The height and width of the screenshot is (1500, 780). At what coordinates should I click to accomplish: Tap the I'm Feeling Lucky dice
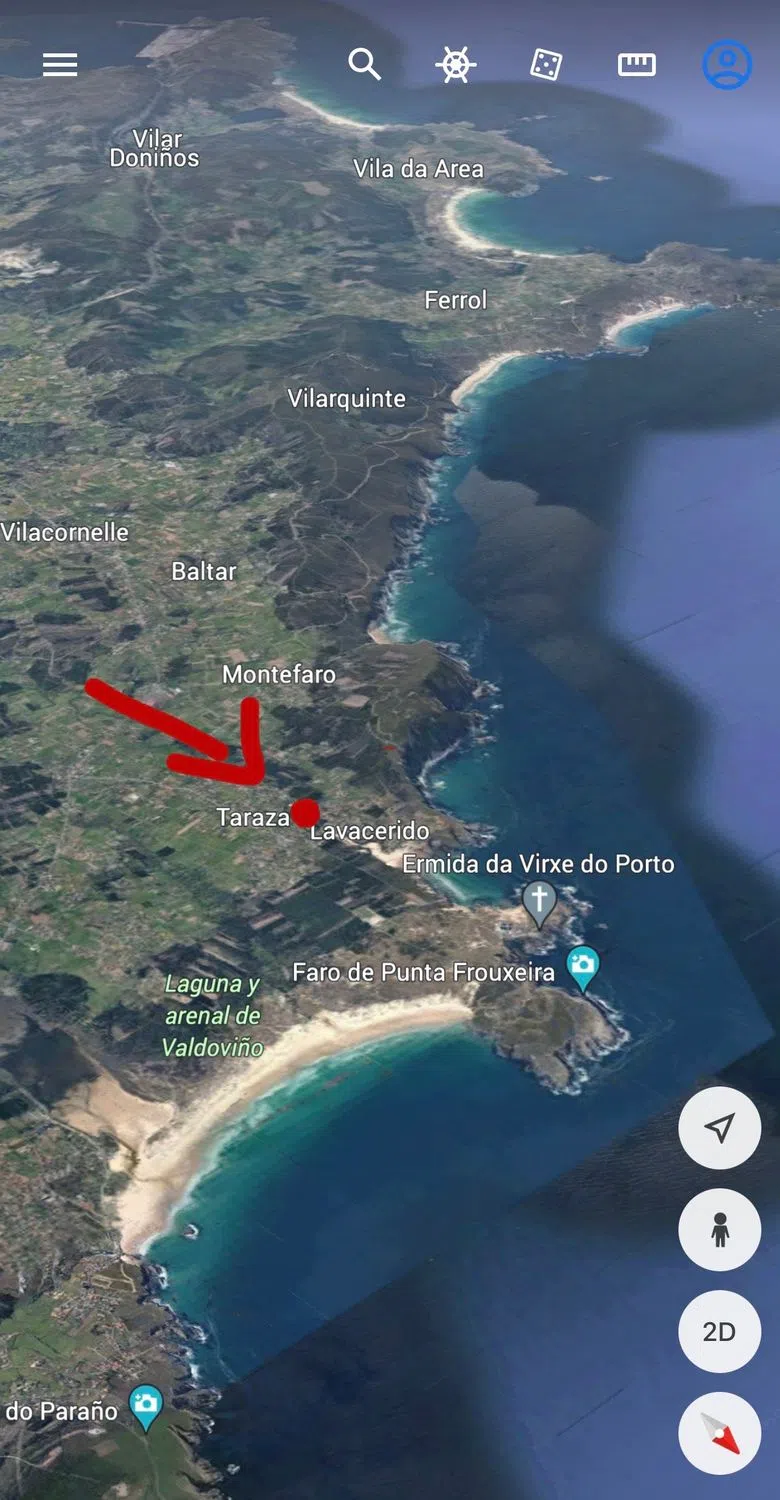point(545,66)
